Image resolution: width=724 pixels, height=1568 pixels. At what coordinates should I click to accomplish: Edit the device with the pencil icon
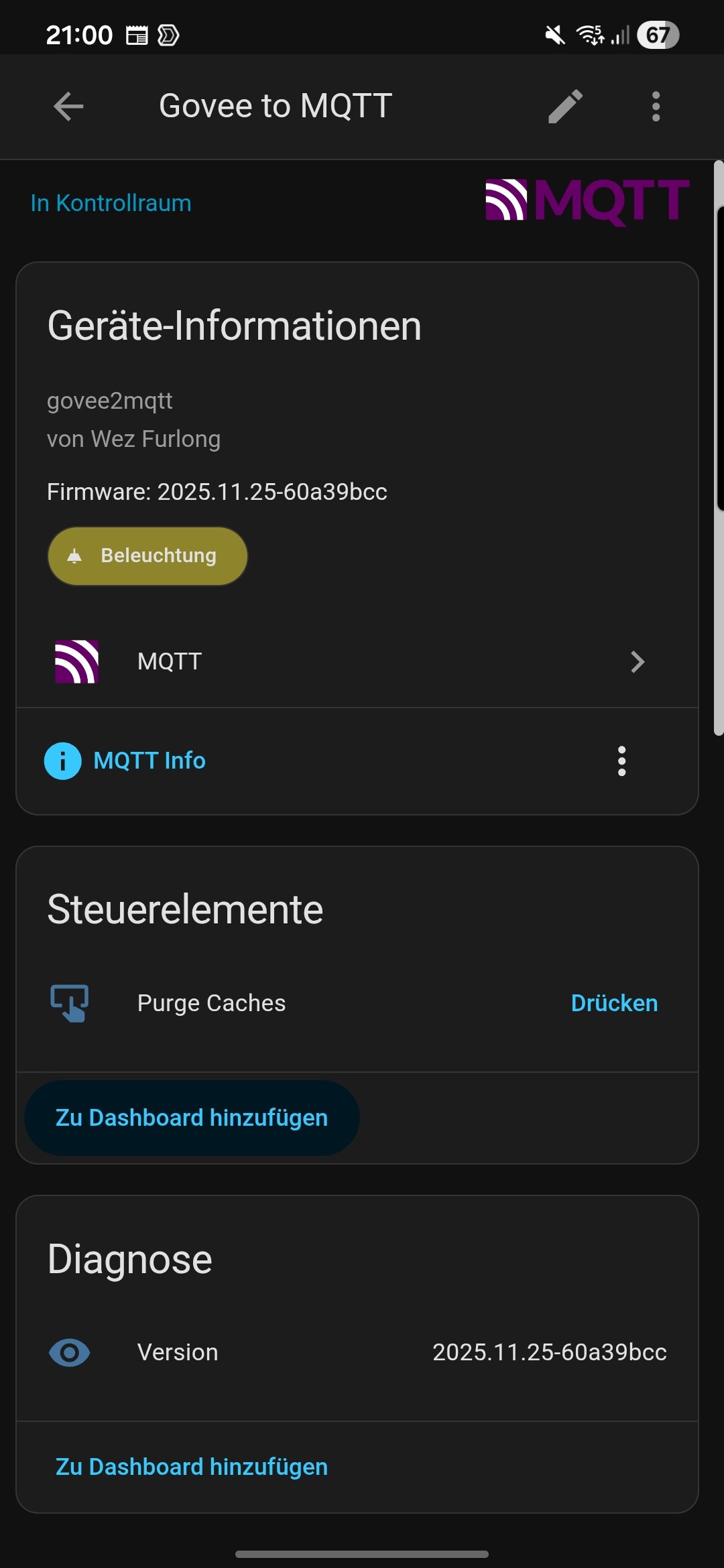pos(565,107)
